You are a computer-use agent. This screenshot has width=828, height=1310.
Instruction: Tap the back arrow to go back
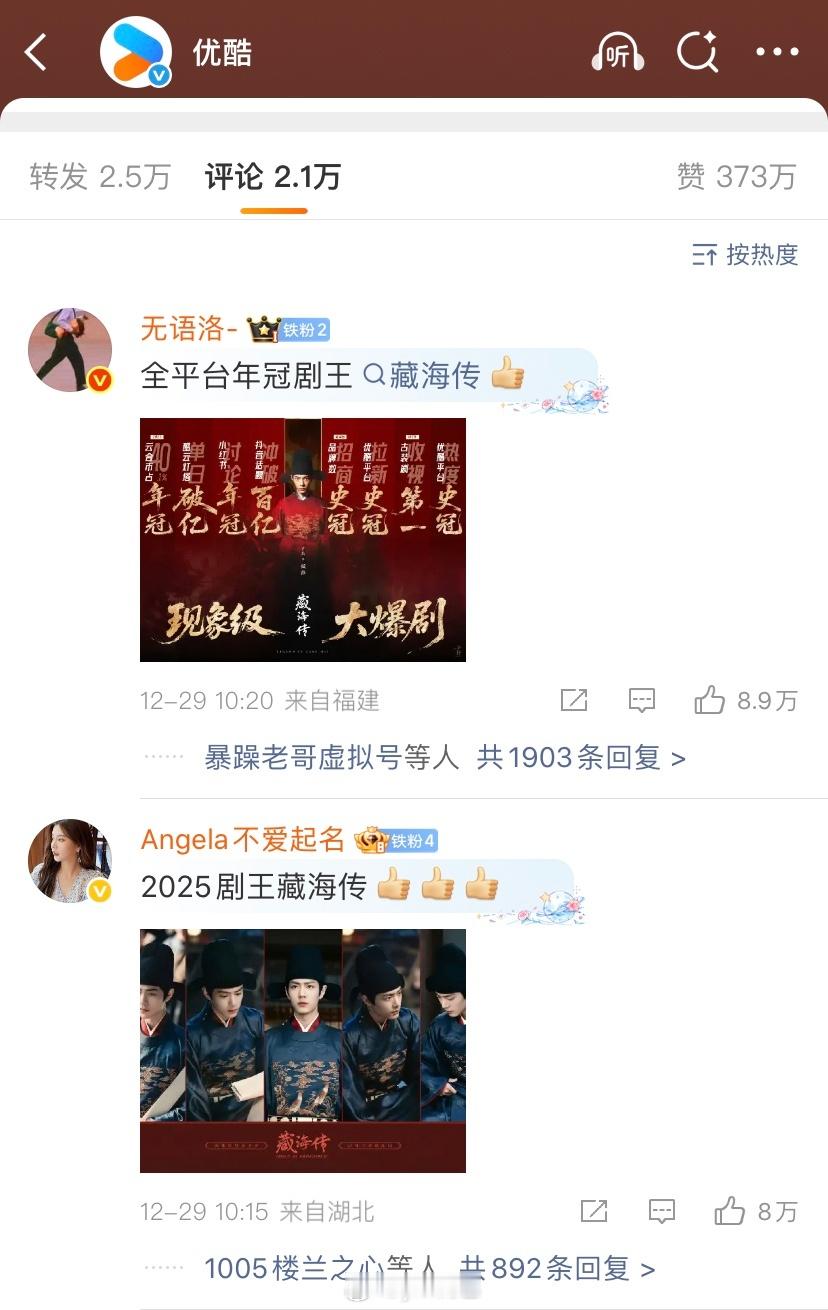(36, 52)
